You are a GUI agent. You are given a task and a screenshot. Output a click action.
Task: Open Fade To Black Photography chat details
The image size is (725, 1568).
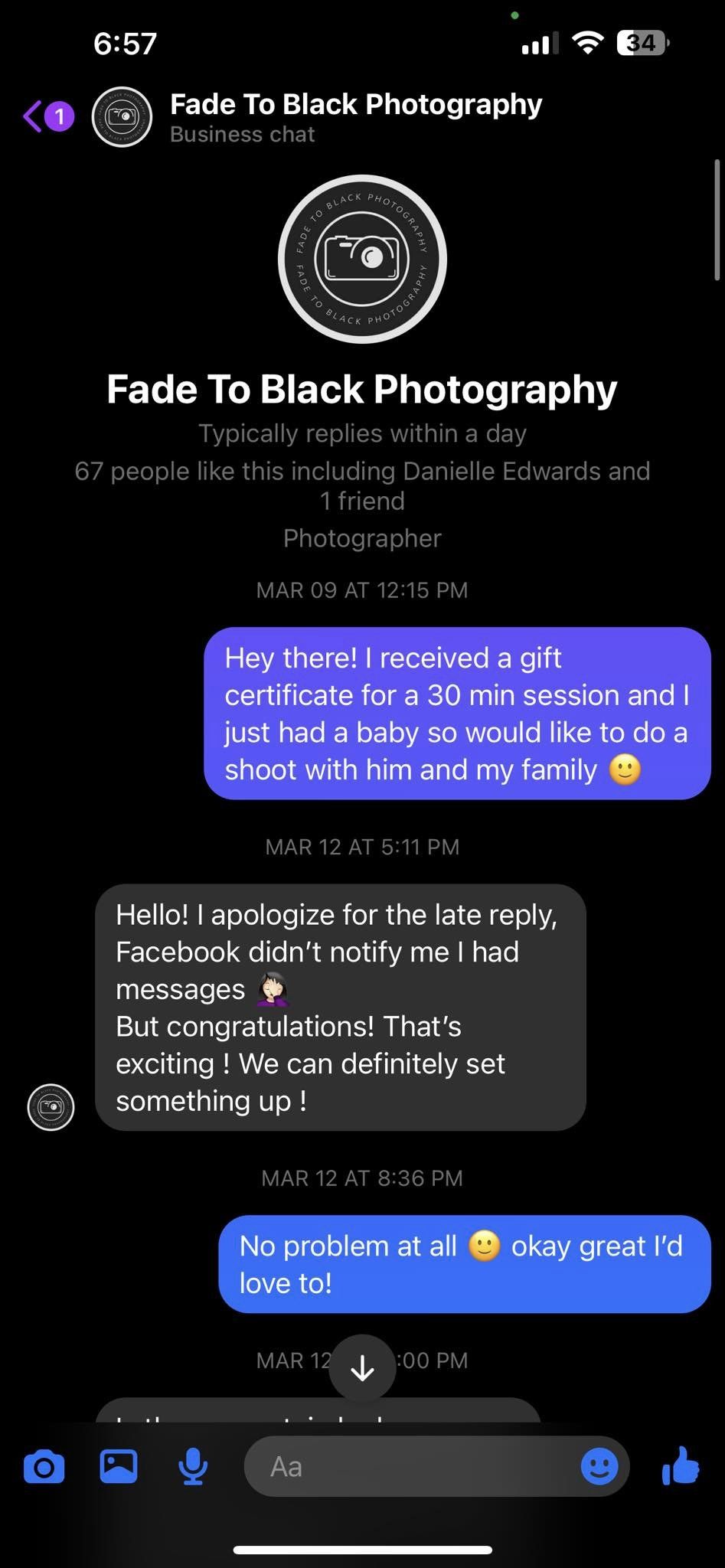(x=355, y=117)
